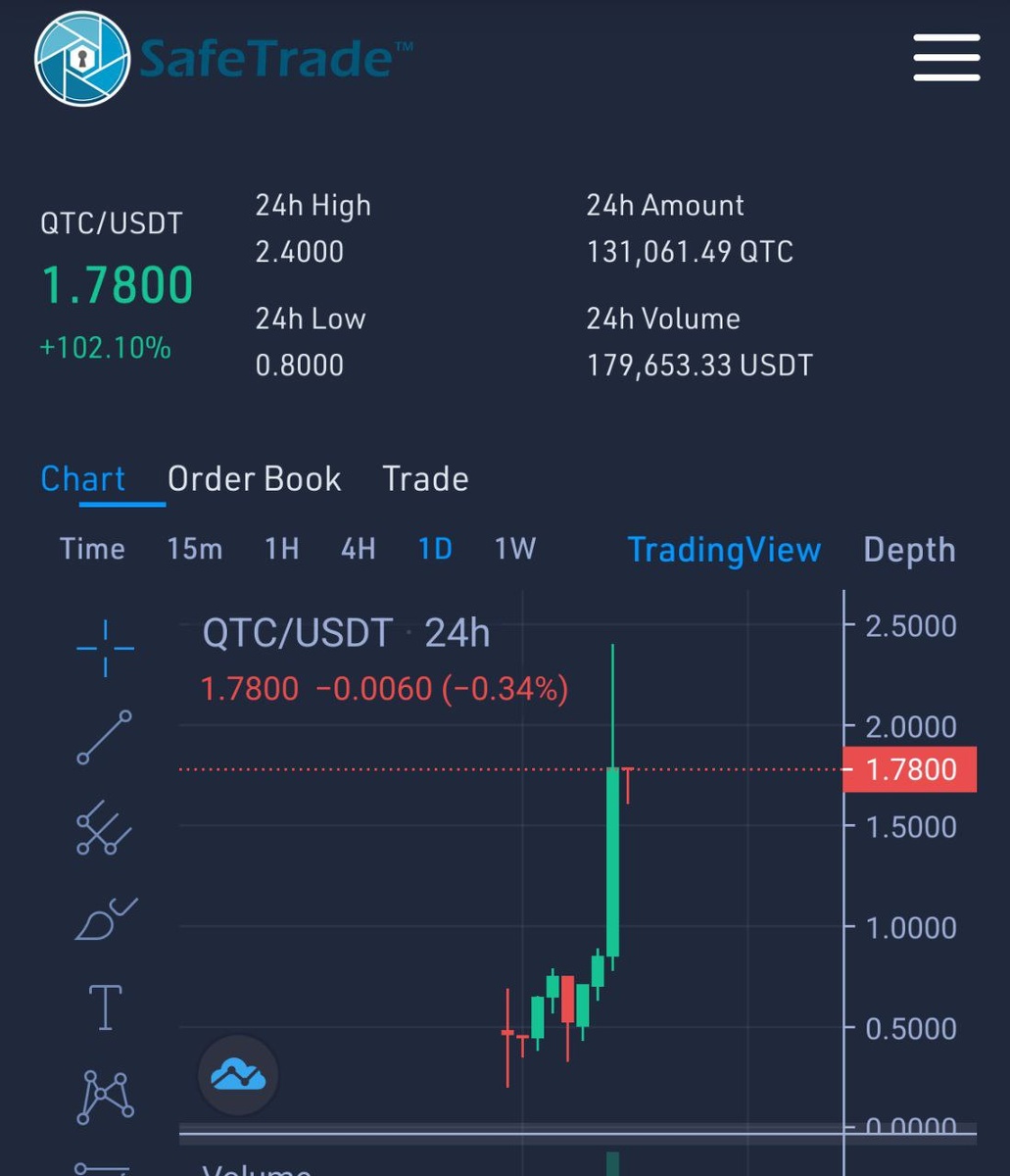
Task: Open the hamburger menu
Action: click(946, 57)
